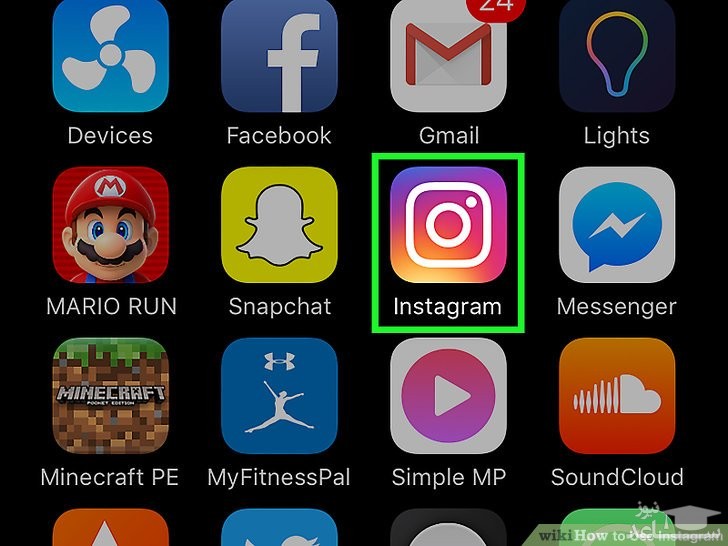728x546 pixels.
Task: Open Snapchat
Action: 279,225
